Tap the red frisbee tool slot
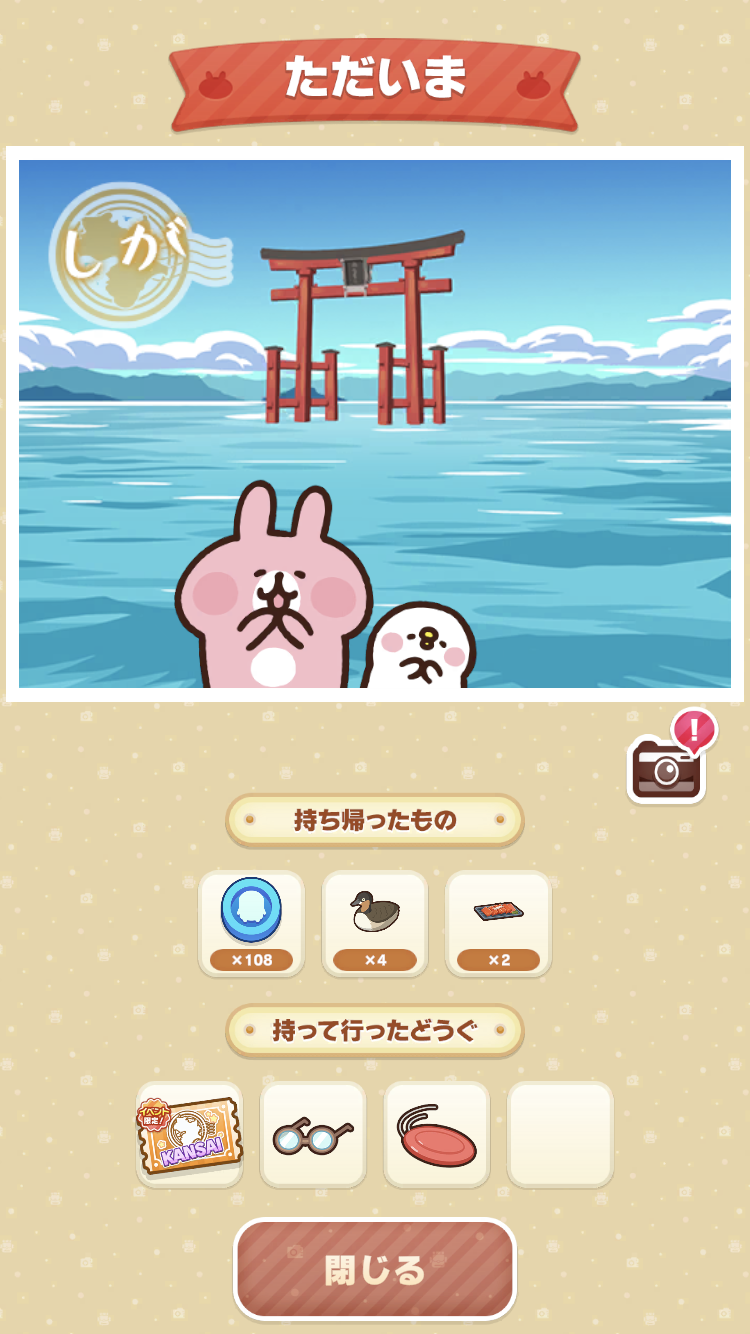750x1334 pixels. click(x=437, y=1134)
